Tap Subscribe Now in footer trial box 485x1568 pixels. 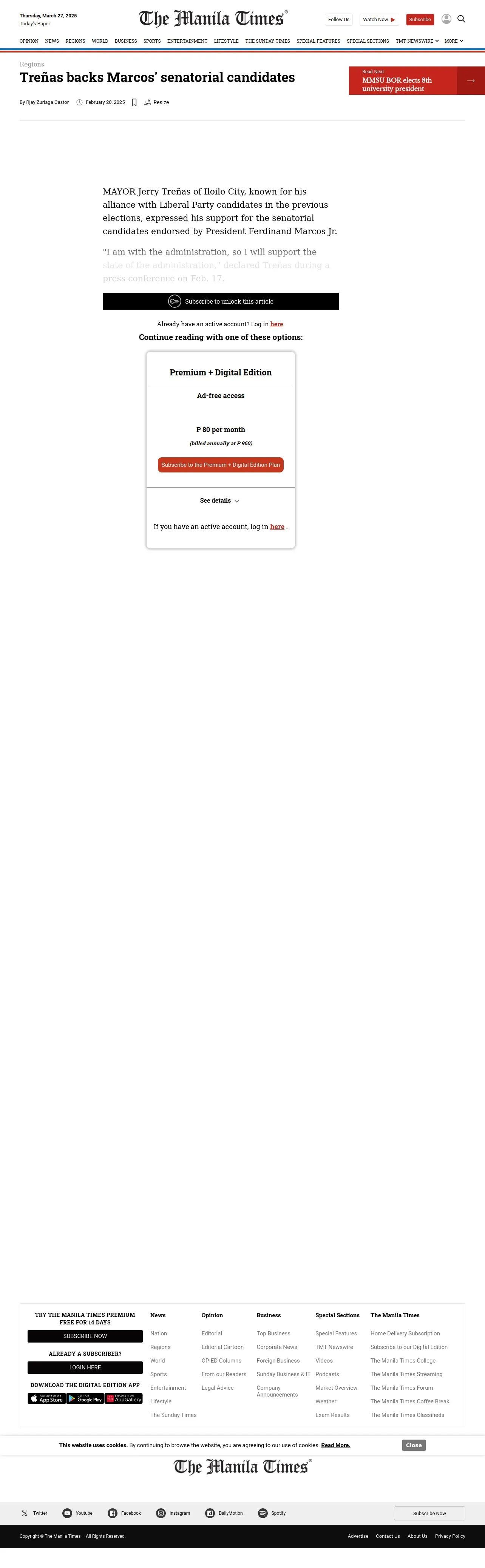pyautogui.click(x=85, y=1336)
